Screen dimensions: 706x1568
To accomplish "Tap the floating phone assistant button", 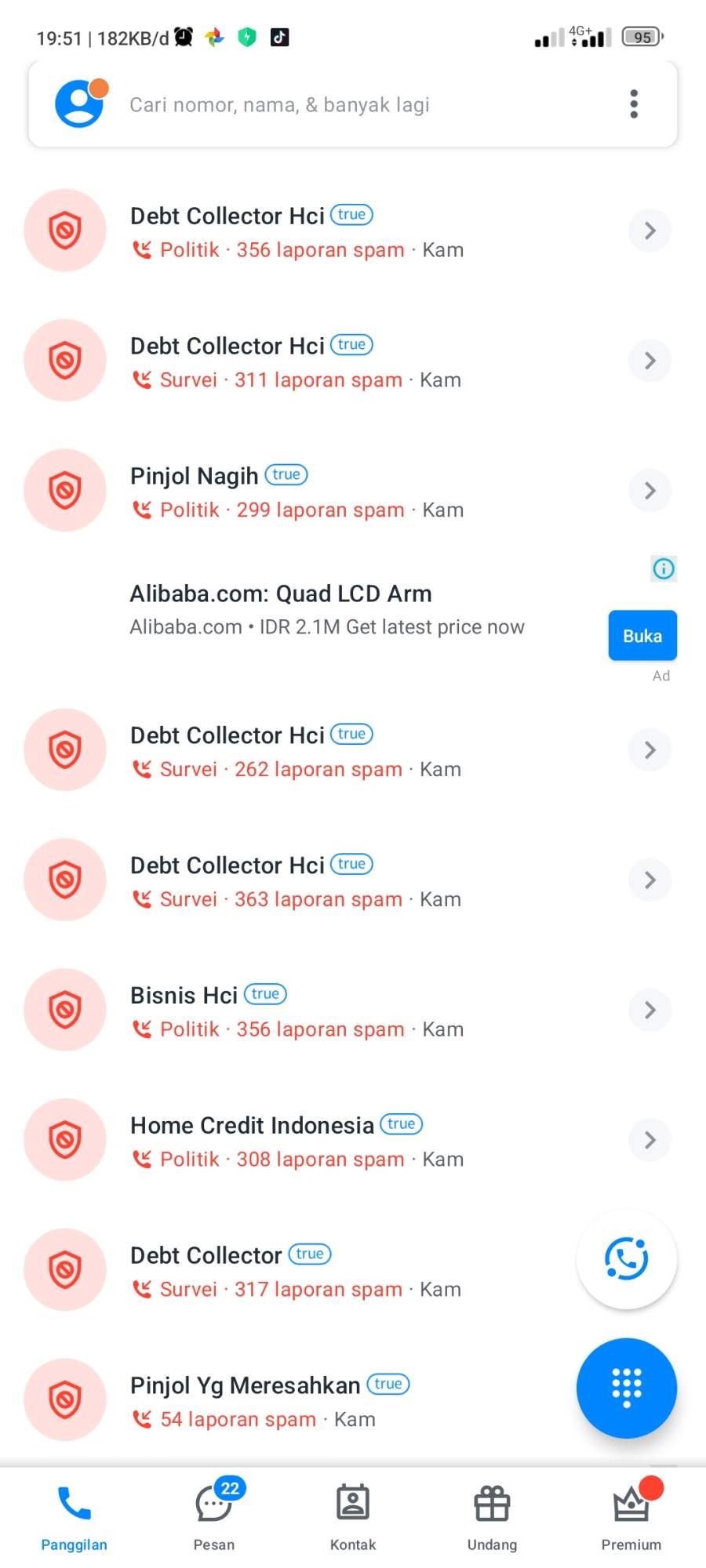I will 626,1259.
